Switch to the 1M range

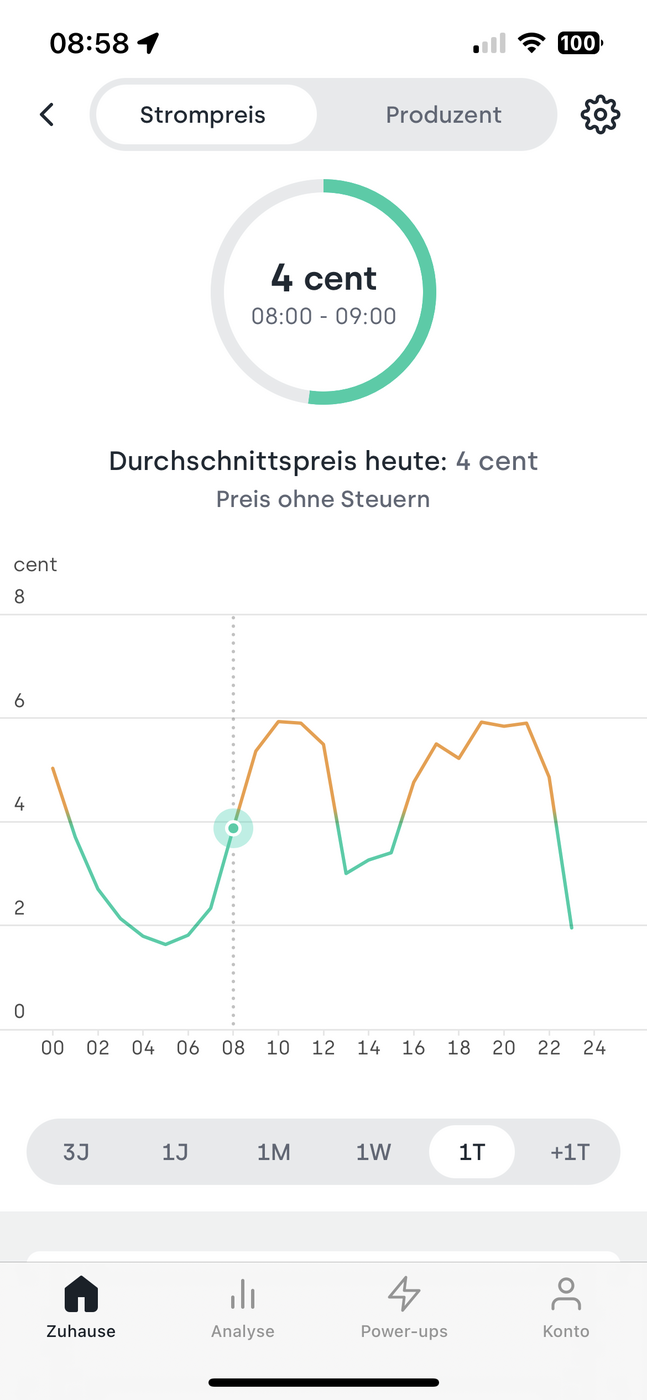click(274, 1151)
